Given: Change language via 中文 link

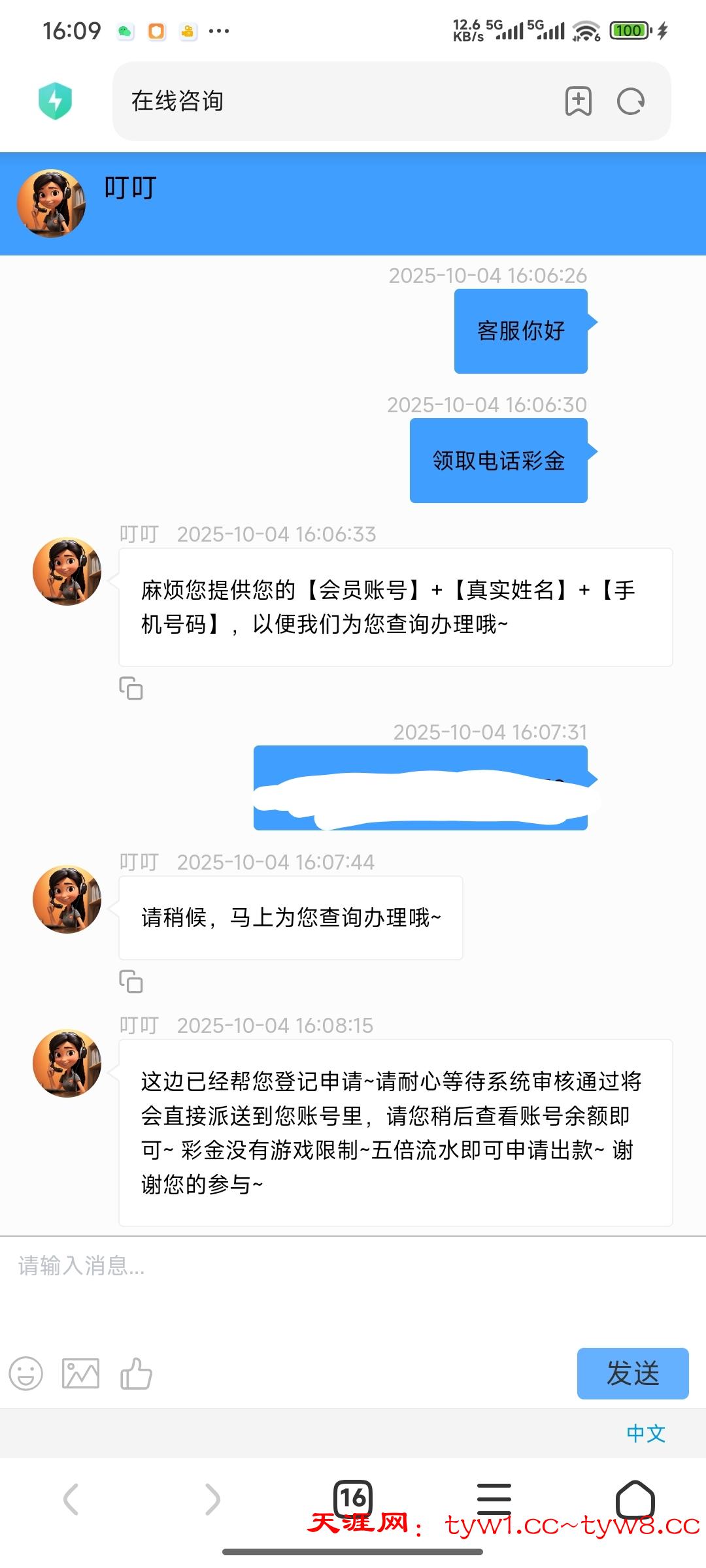Looking at the screenshot, I should pyautogui.click(x=645, y=1433).
